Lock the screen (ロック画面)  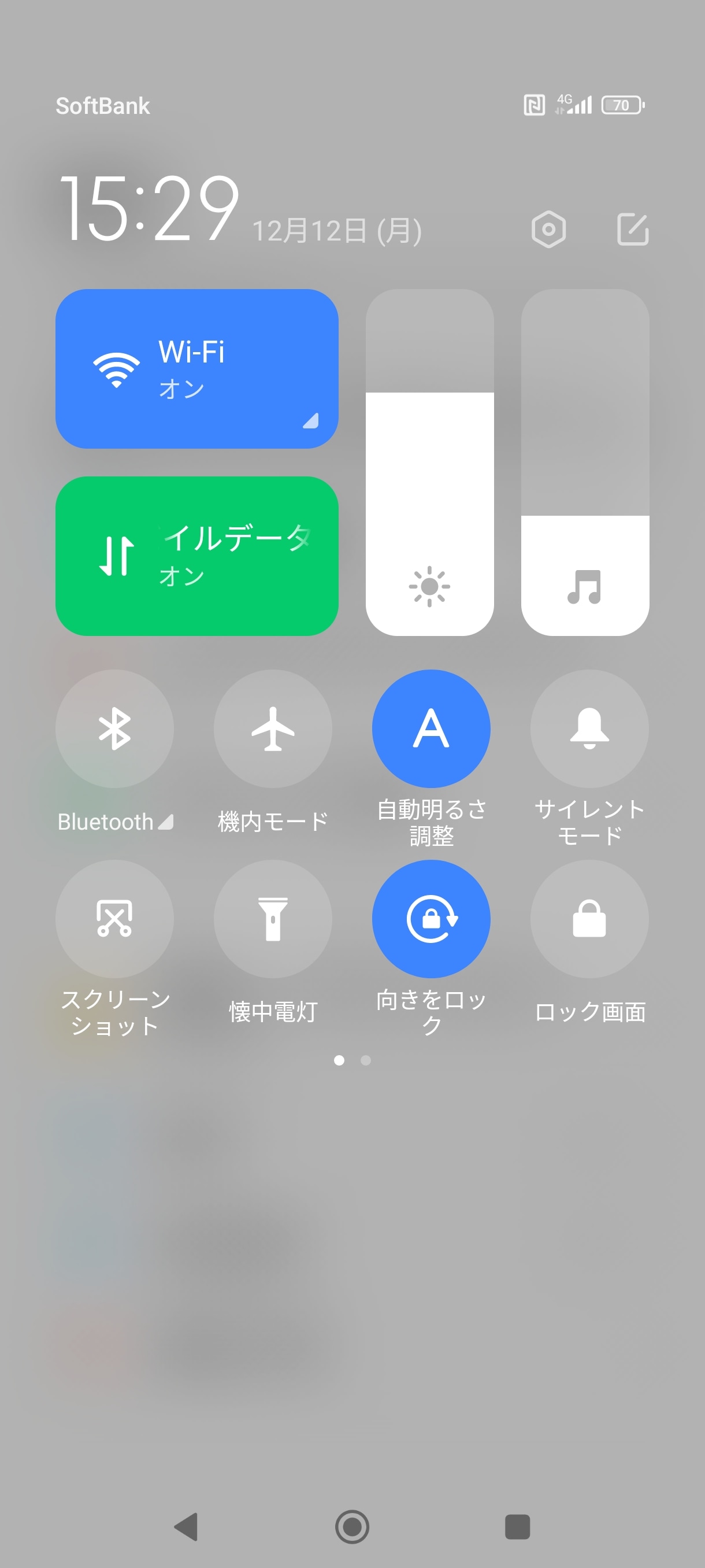[x=589, y=919]
